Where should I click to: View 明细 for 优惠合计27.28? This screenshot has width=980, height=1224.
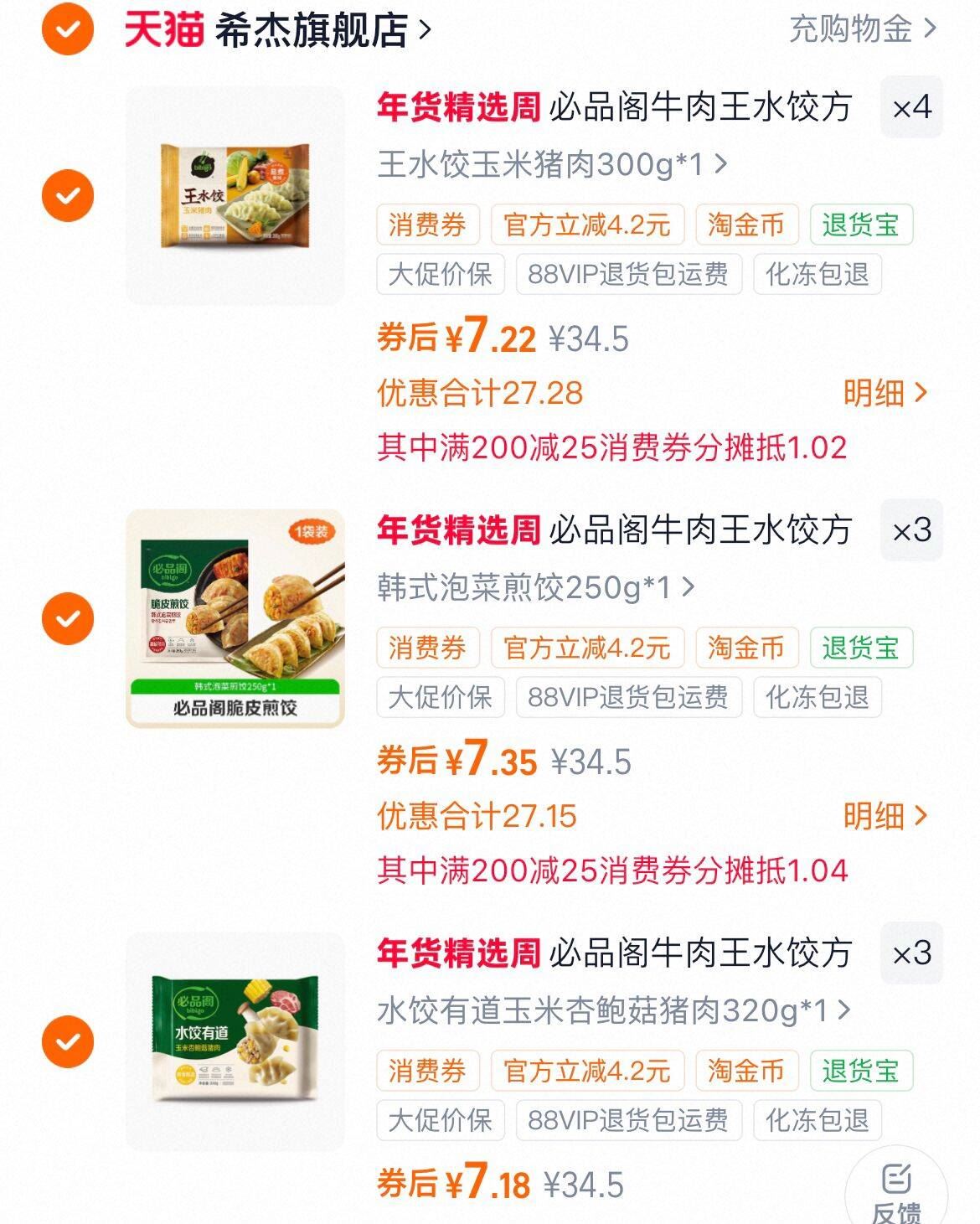point(885,392)
